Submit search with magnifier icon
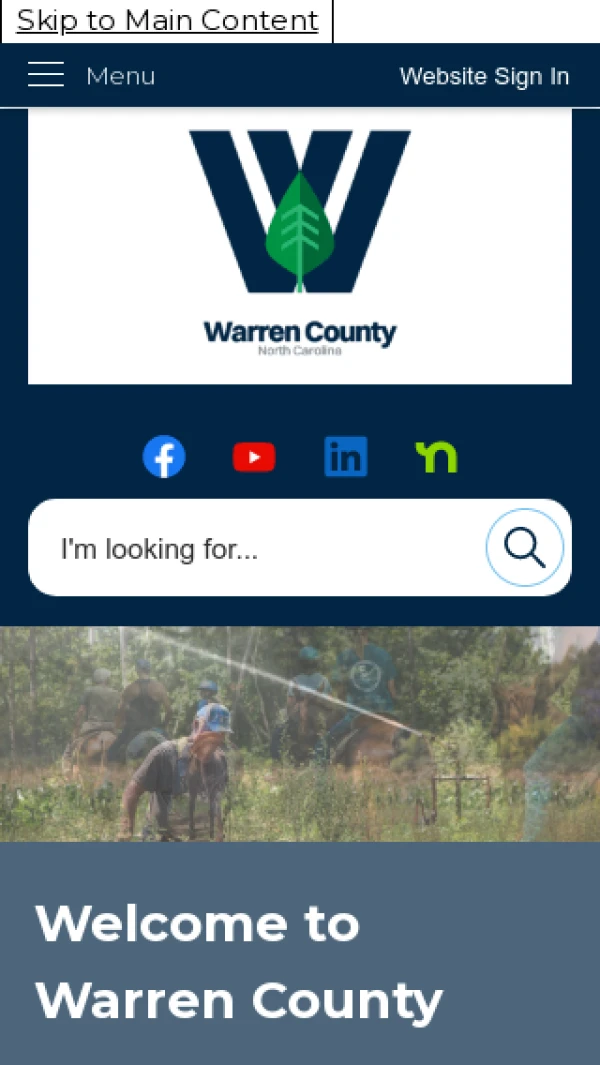Viewport: 600px width, 1065px height. [525, 547]
